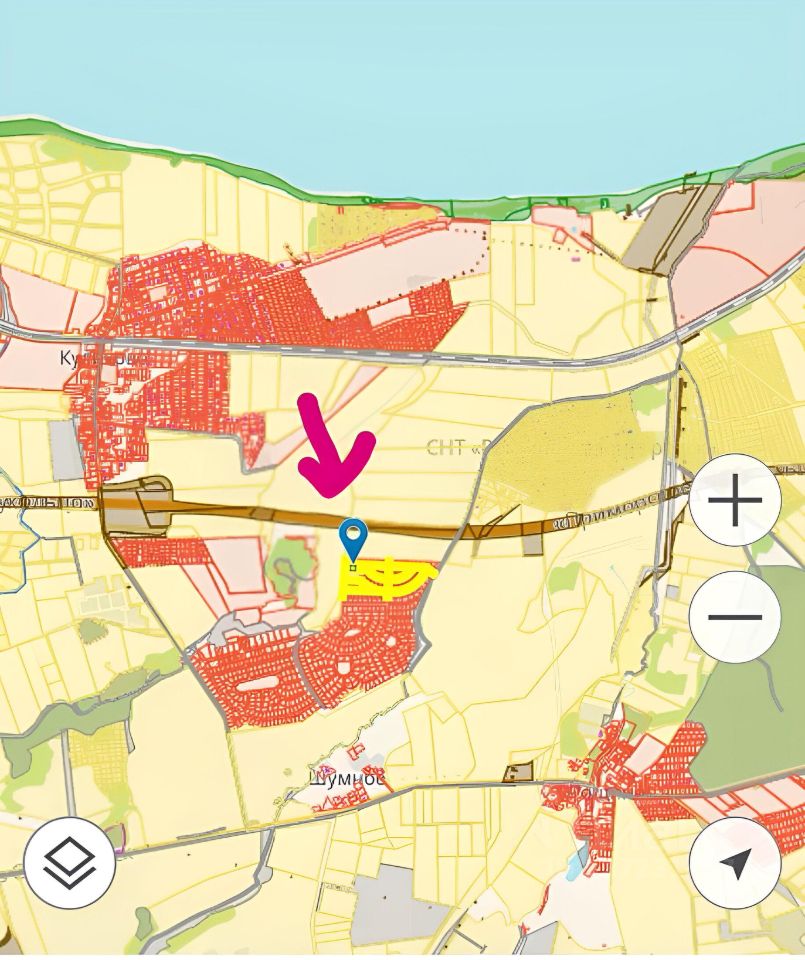Zoom in on the map
Viewport: 805px width, 960px height.
pyautogui.click(x=735, y=500)
